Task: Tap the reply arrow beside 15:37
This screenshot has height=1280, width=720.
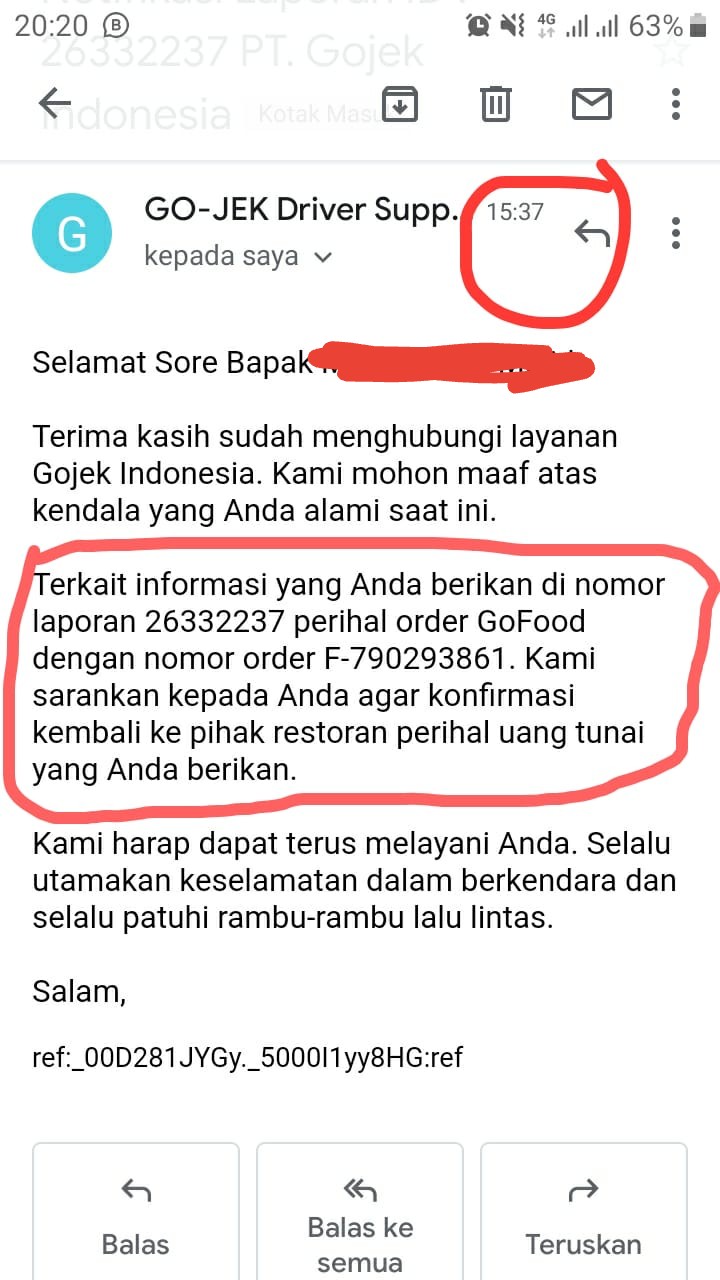Action: (592, 234)
